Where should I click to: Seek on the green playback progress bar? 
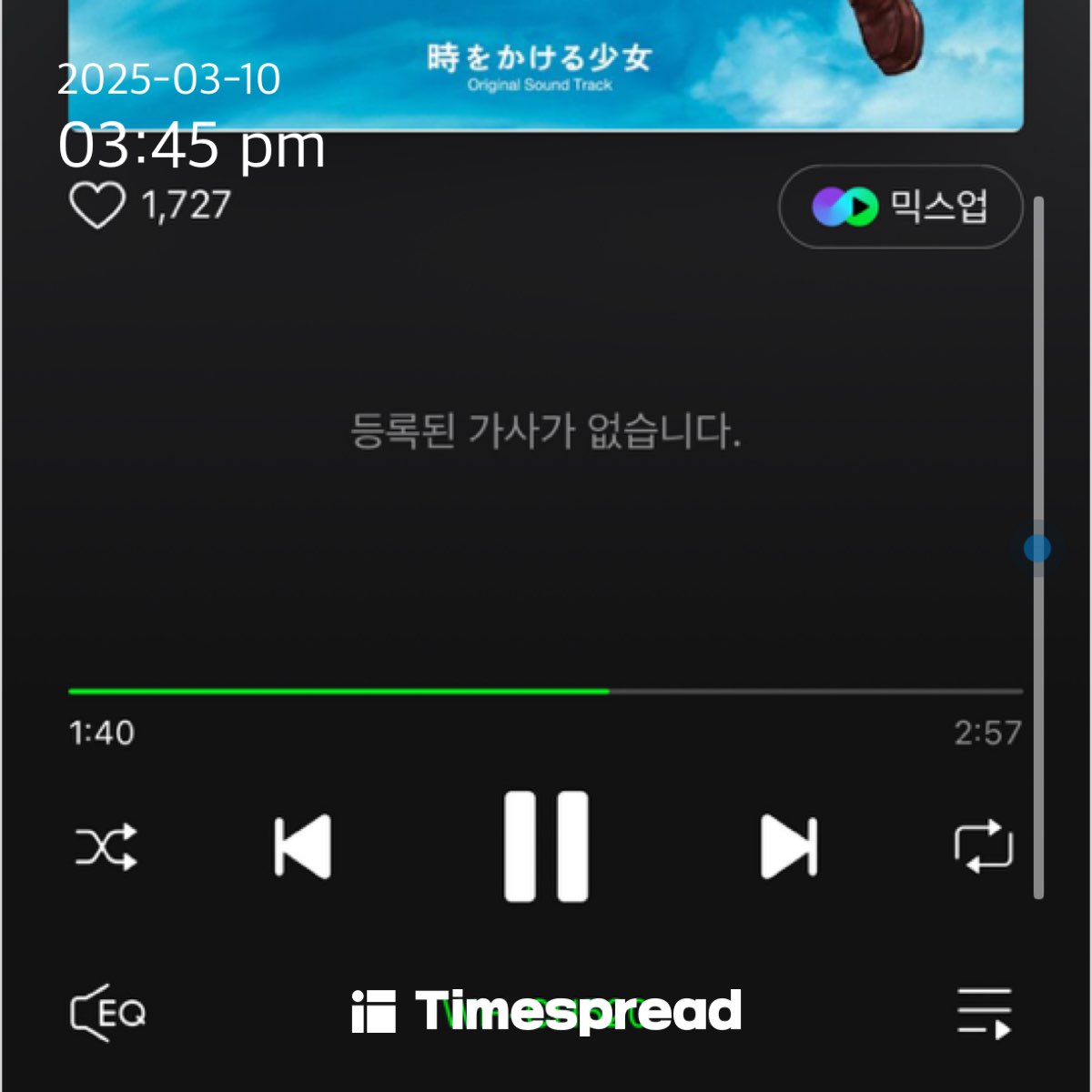546,692
